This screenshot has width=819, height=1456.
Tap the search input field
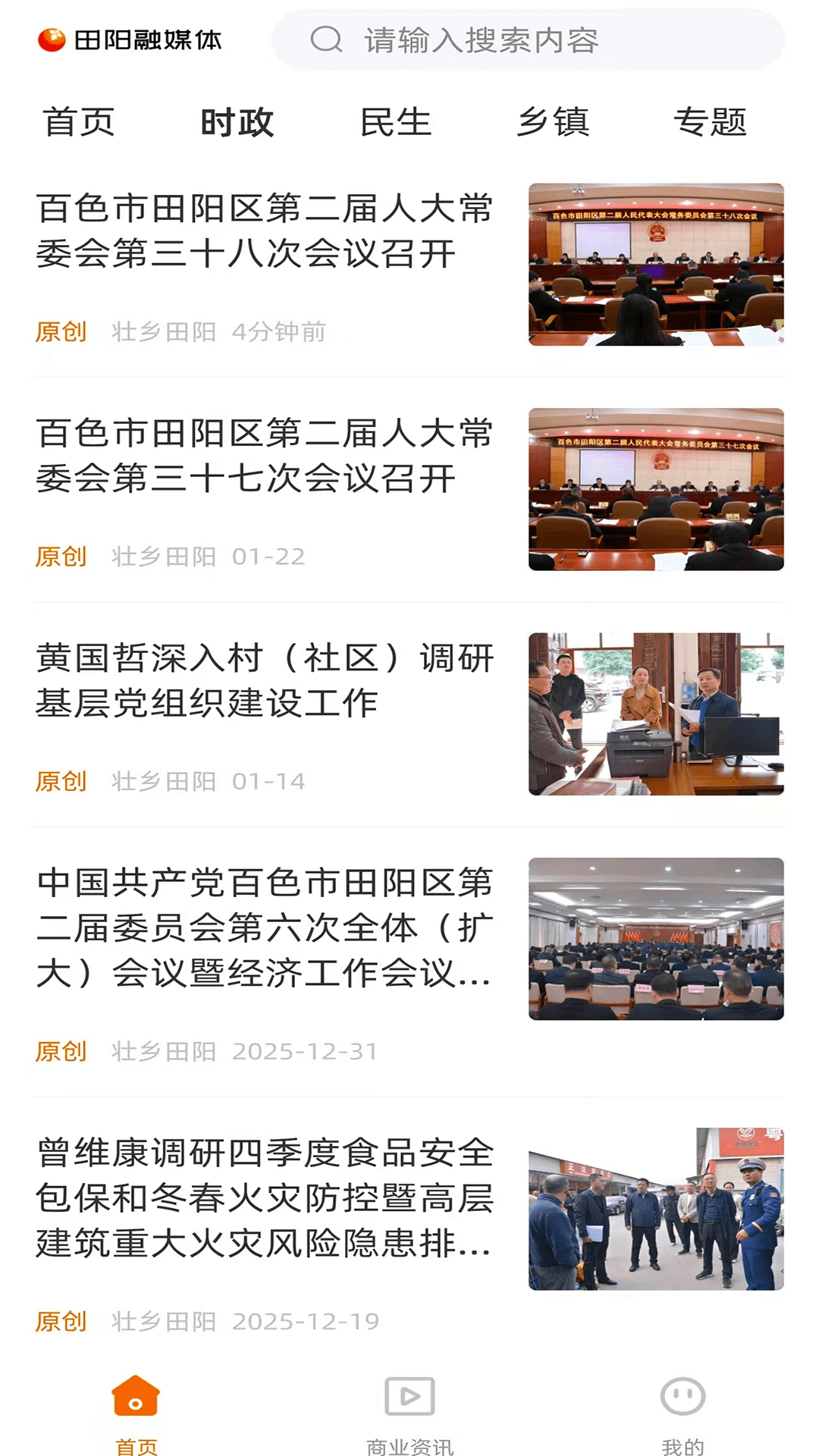click(x=531, y=42)
